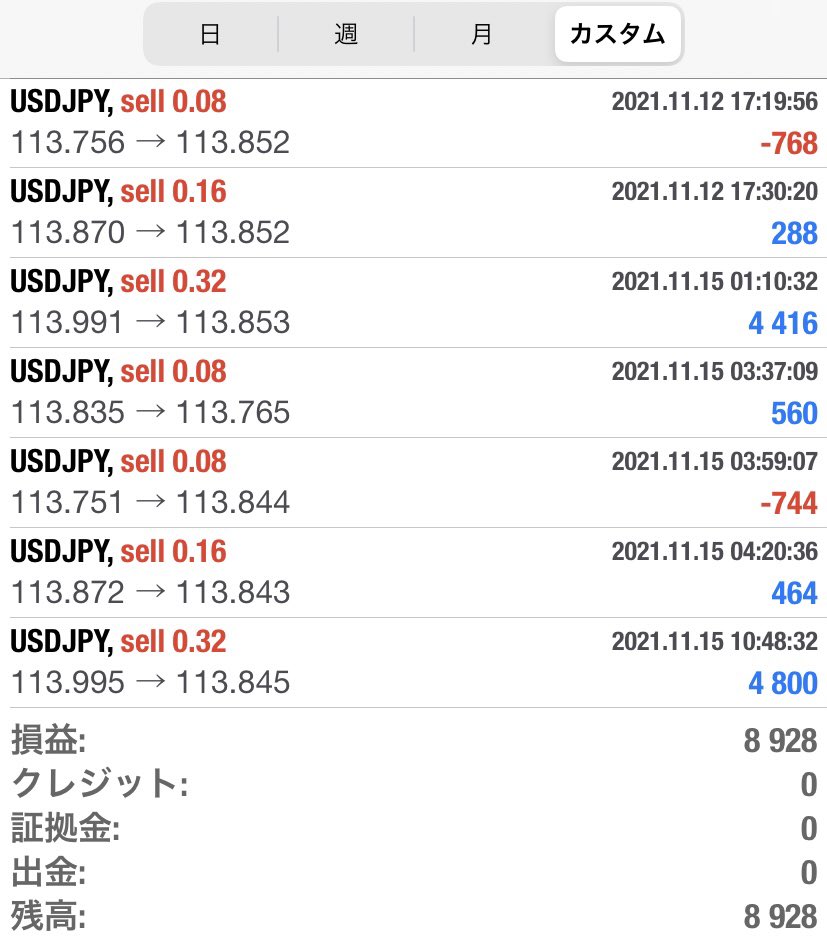This screenshot has height=942, width=827.
Task: Expand the USDJPY trade with 4 800 profit
Action: [x=413, y=663]
